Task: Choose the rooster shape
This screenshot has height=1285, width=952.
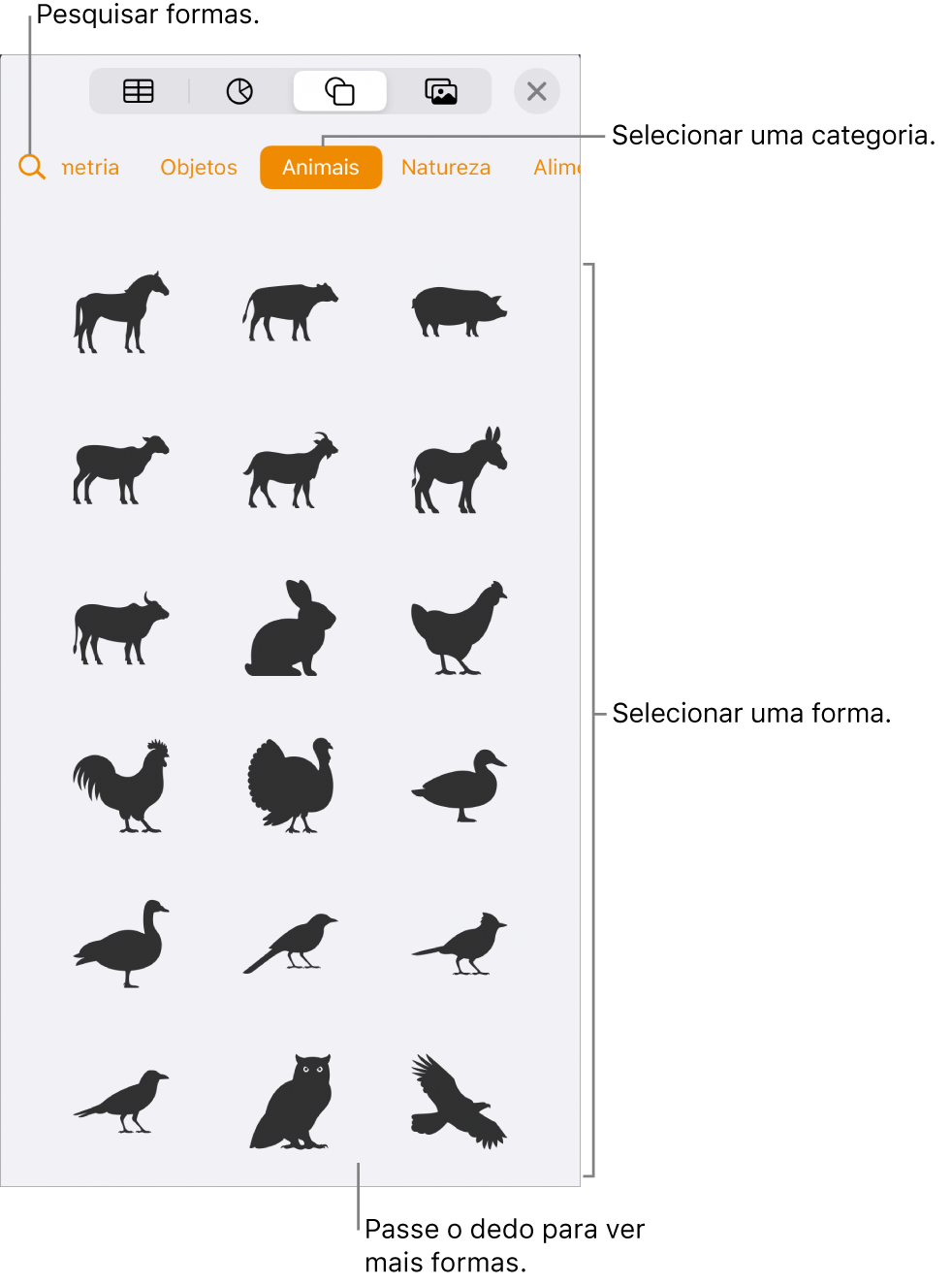Action: tap(121, 786)
